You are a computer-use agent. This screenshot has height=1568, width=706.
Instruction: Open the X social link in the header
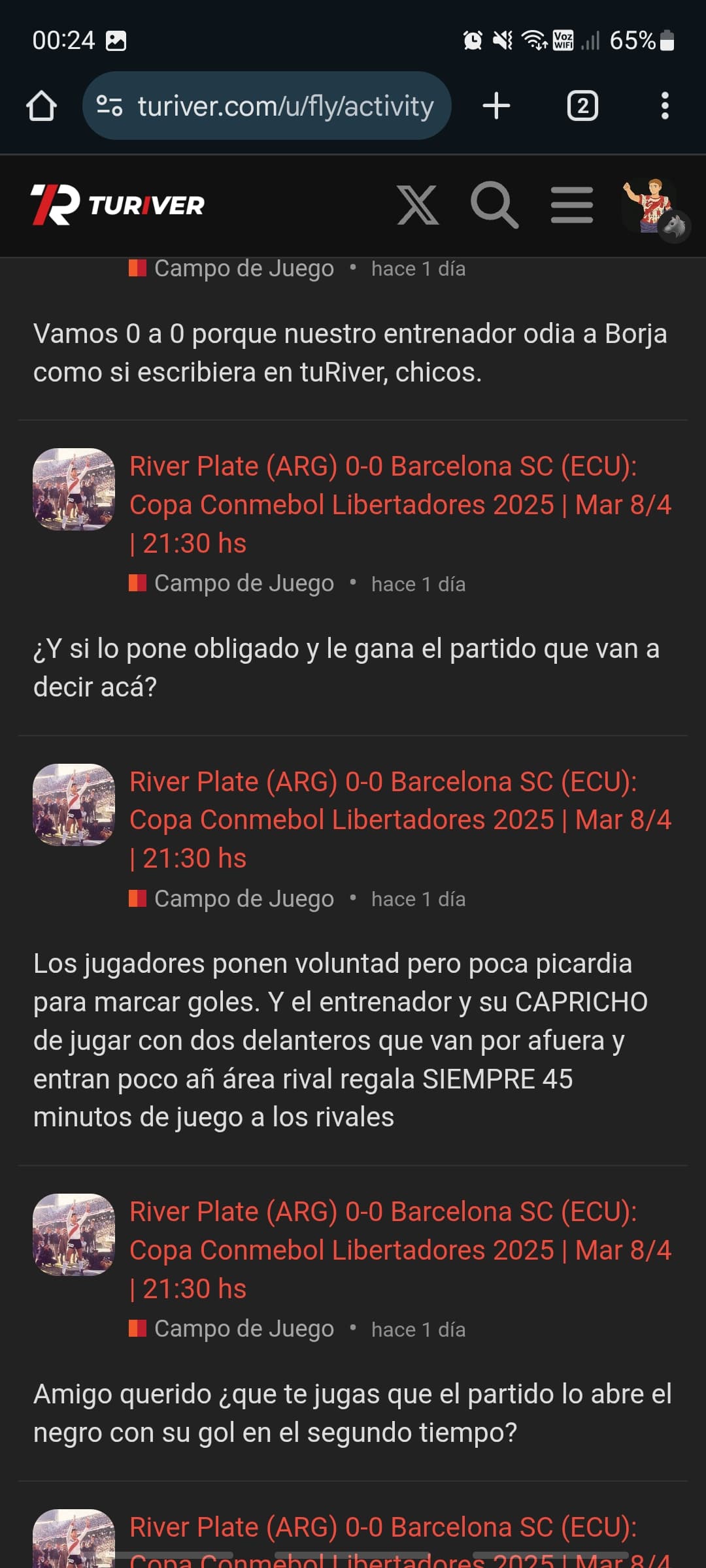tap(418, 205)
